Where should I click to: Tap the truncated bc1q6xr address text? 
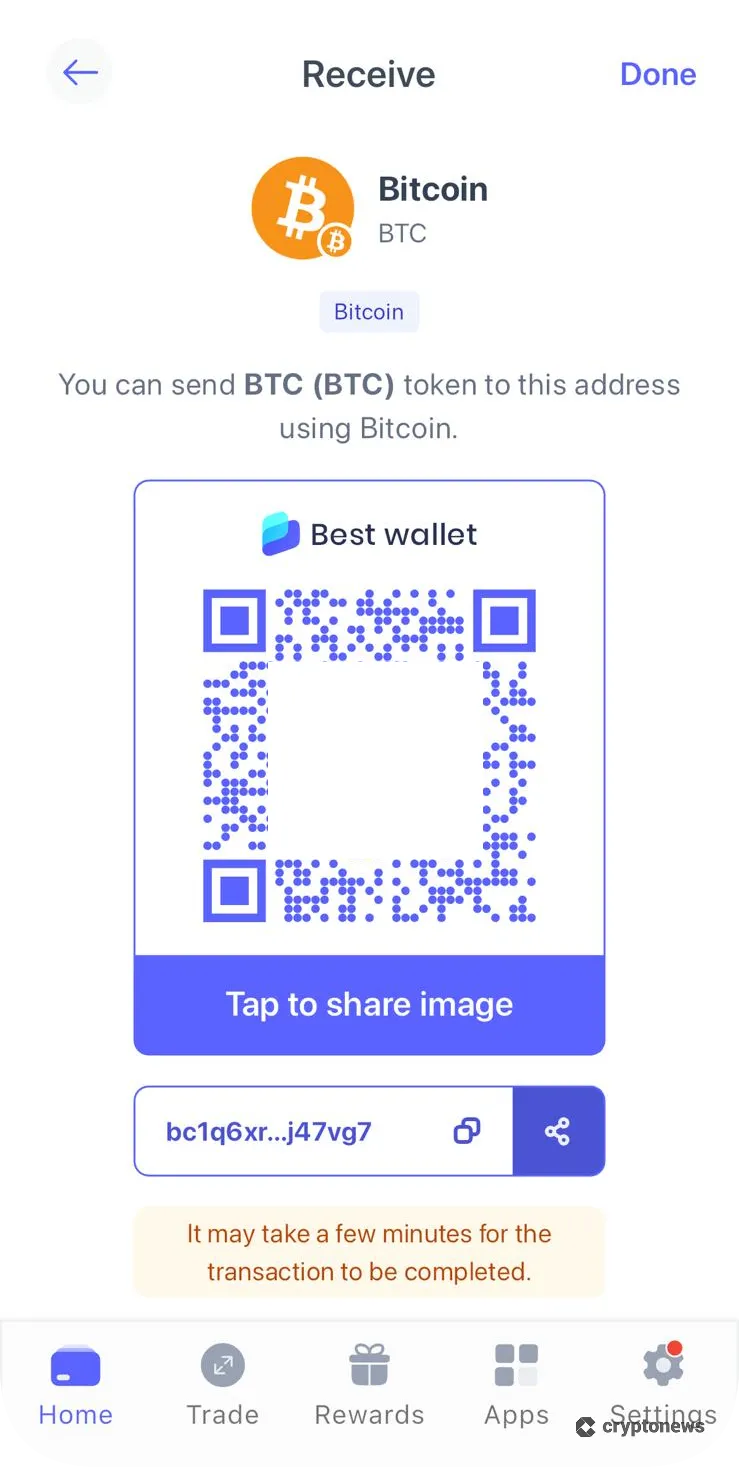tap(268, 1130)
